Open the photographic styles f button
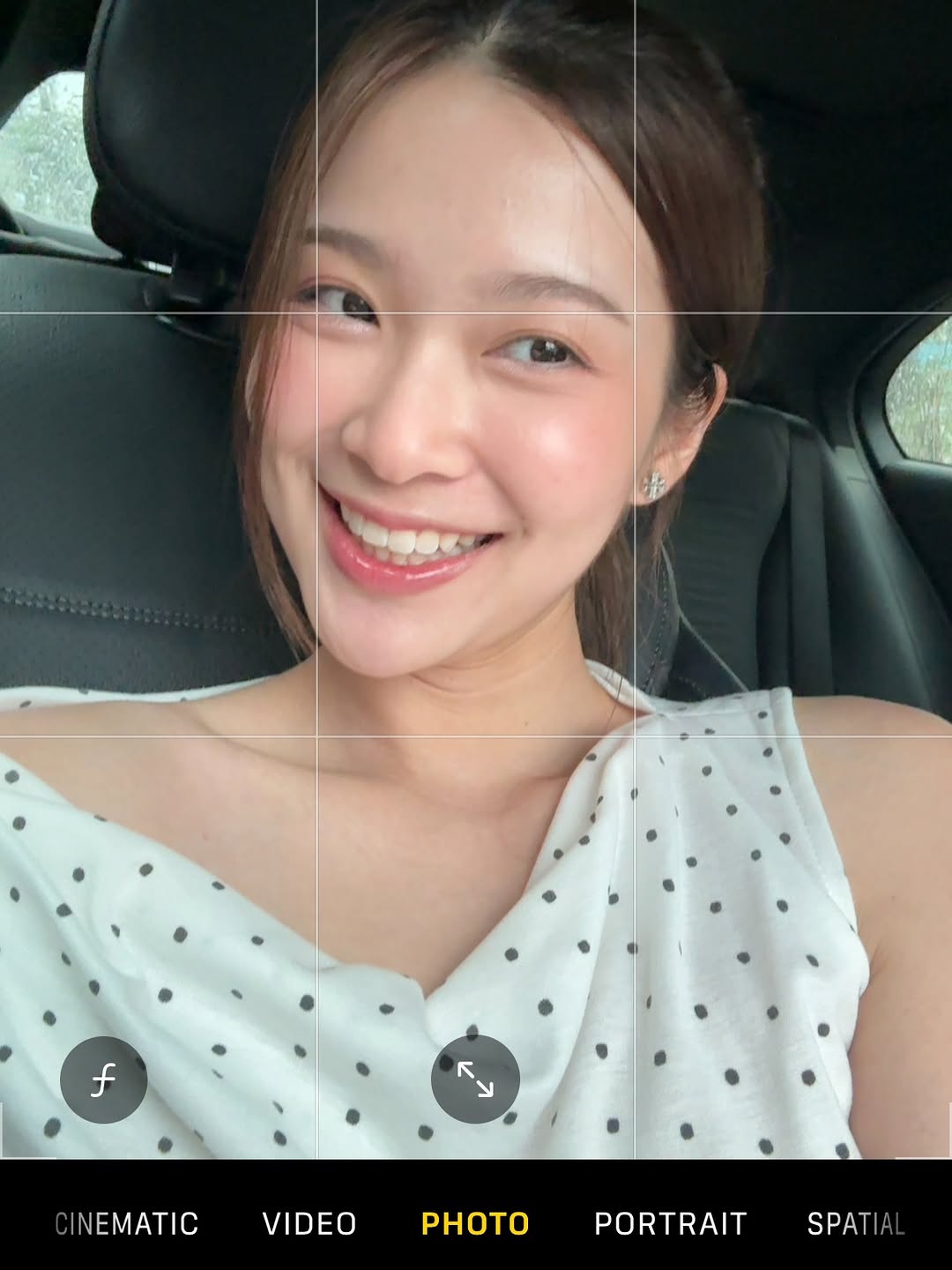This screenshot has height=1270, width=952. coord(103,1079)
